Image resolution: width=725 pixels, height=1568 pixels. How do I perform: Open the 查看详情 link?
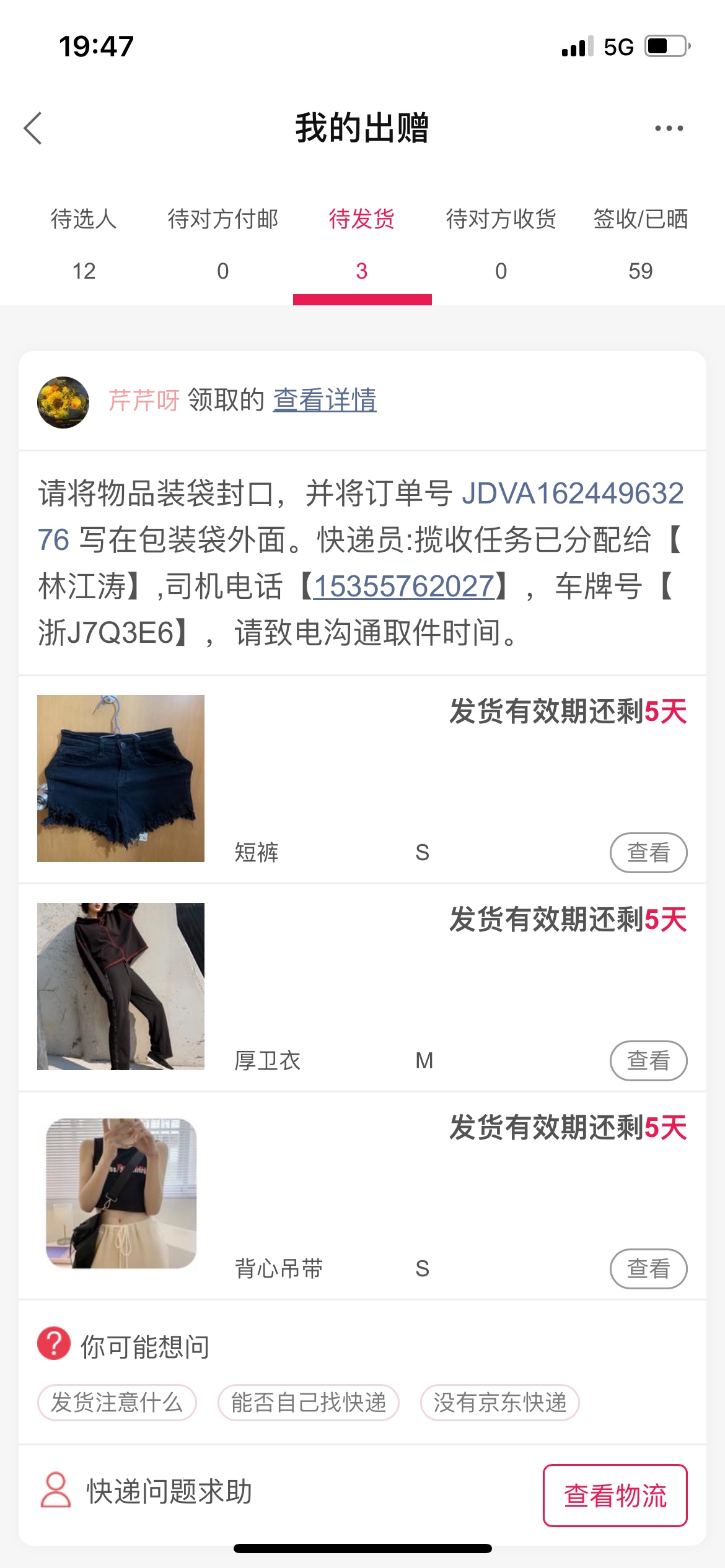coord(325,400)
